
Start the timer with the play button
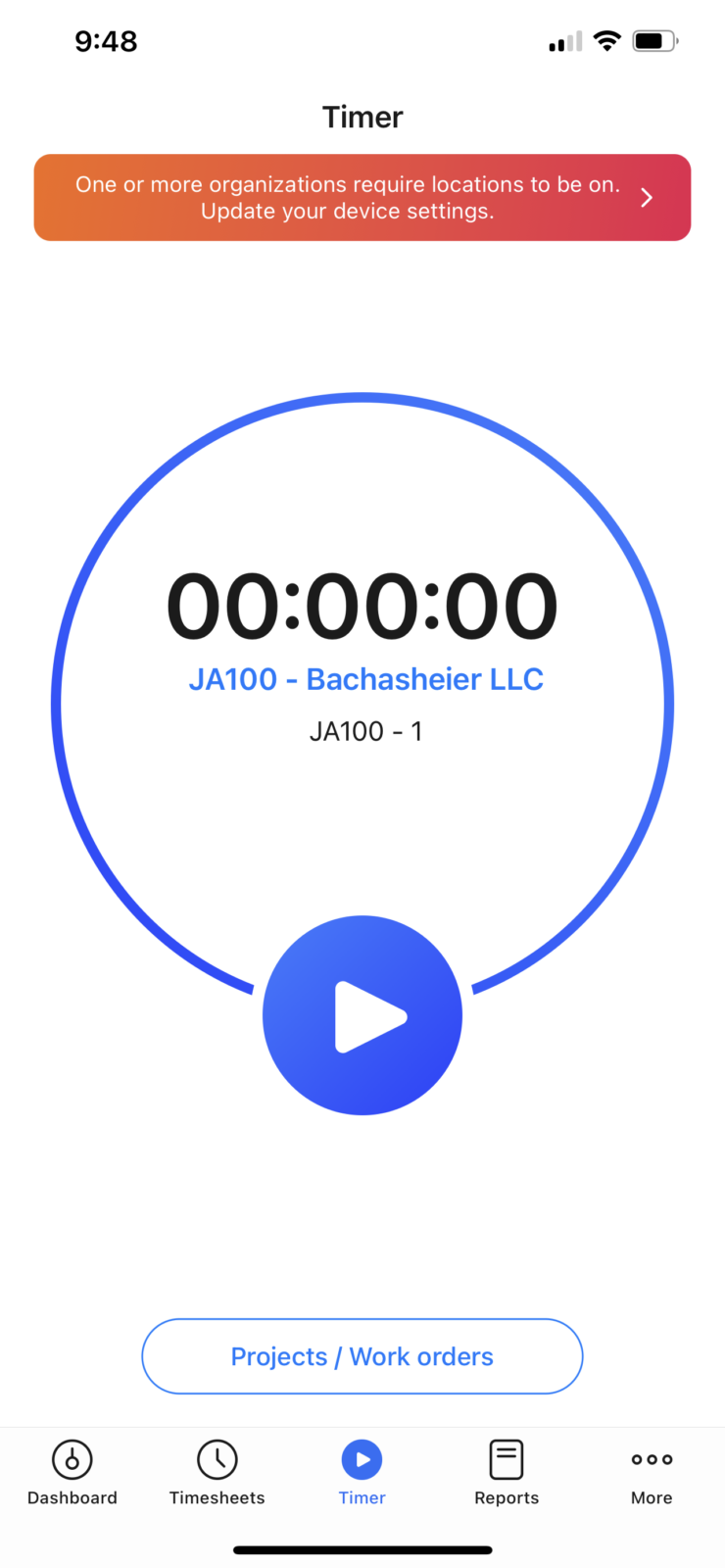362,1015
